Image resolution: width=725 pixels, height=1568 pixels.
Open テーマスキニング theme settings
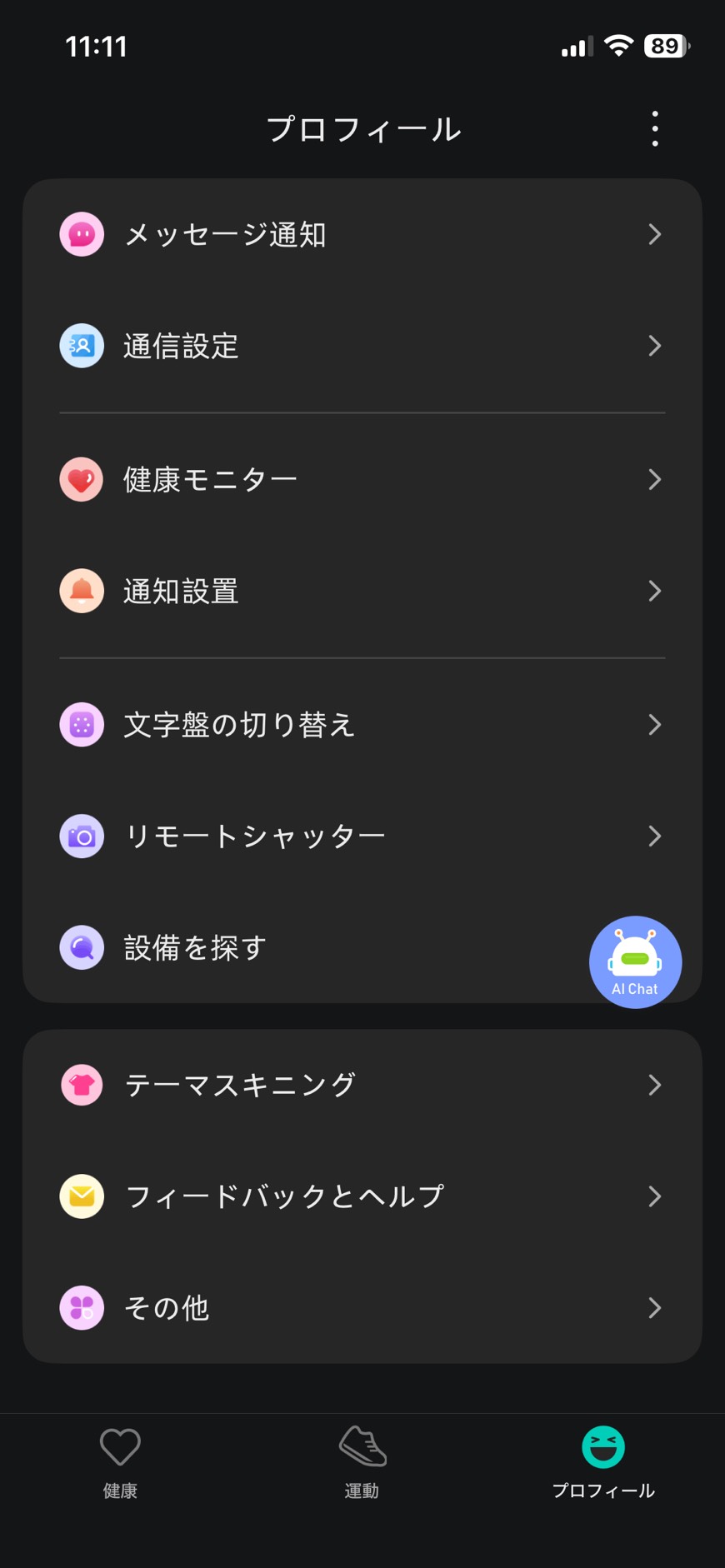coord(362,1085)
